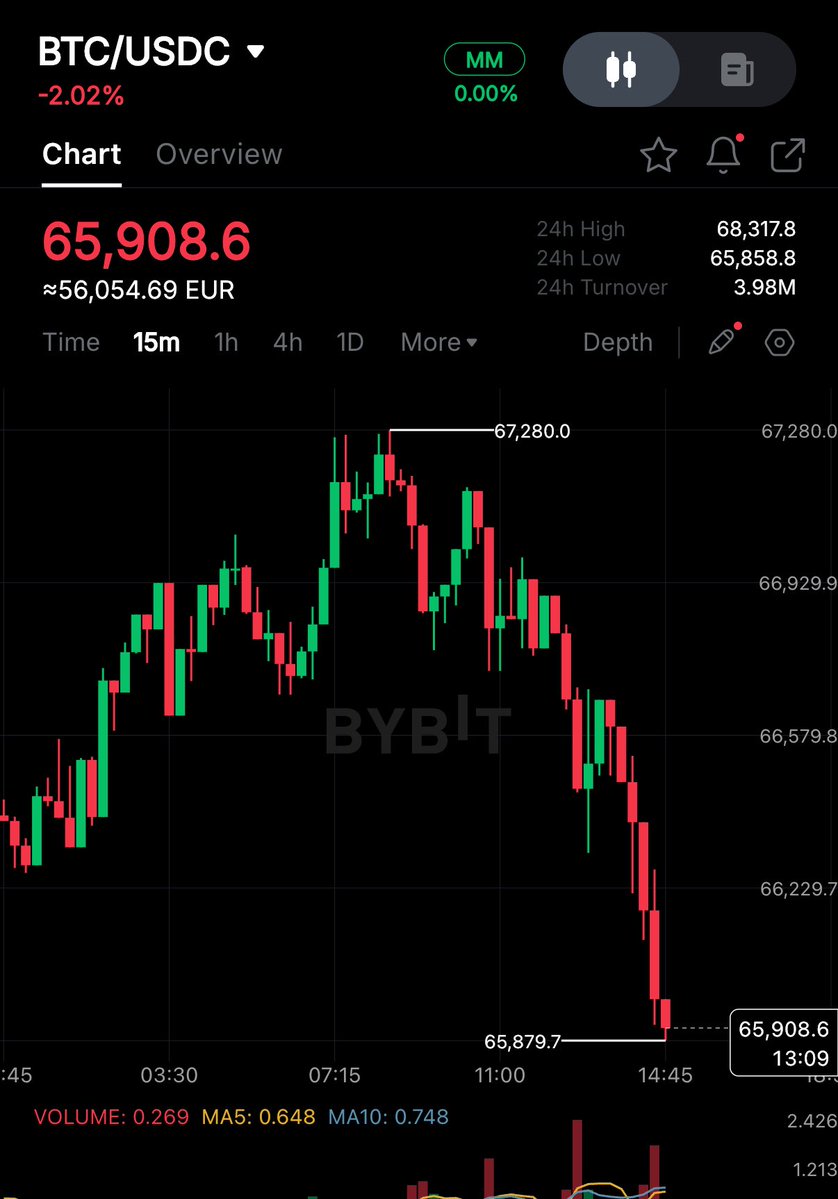Select the Time chart interval
This screenshot has width=838, height=1199.
(71, 342)
